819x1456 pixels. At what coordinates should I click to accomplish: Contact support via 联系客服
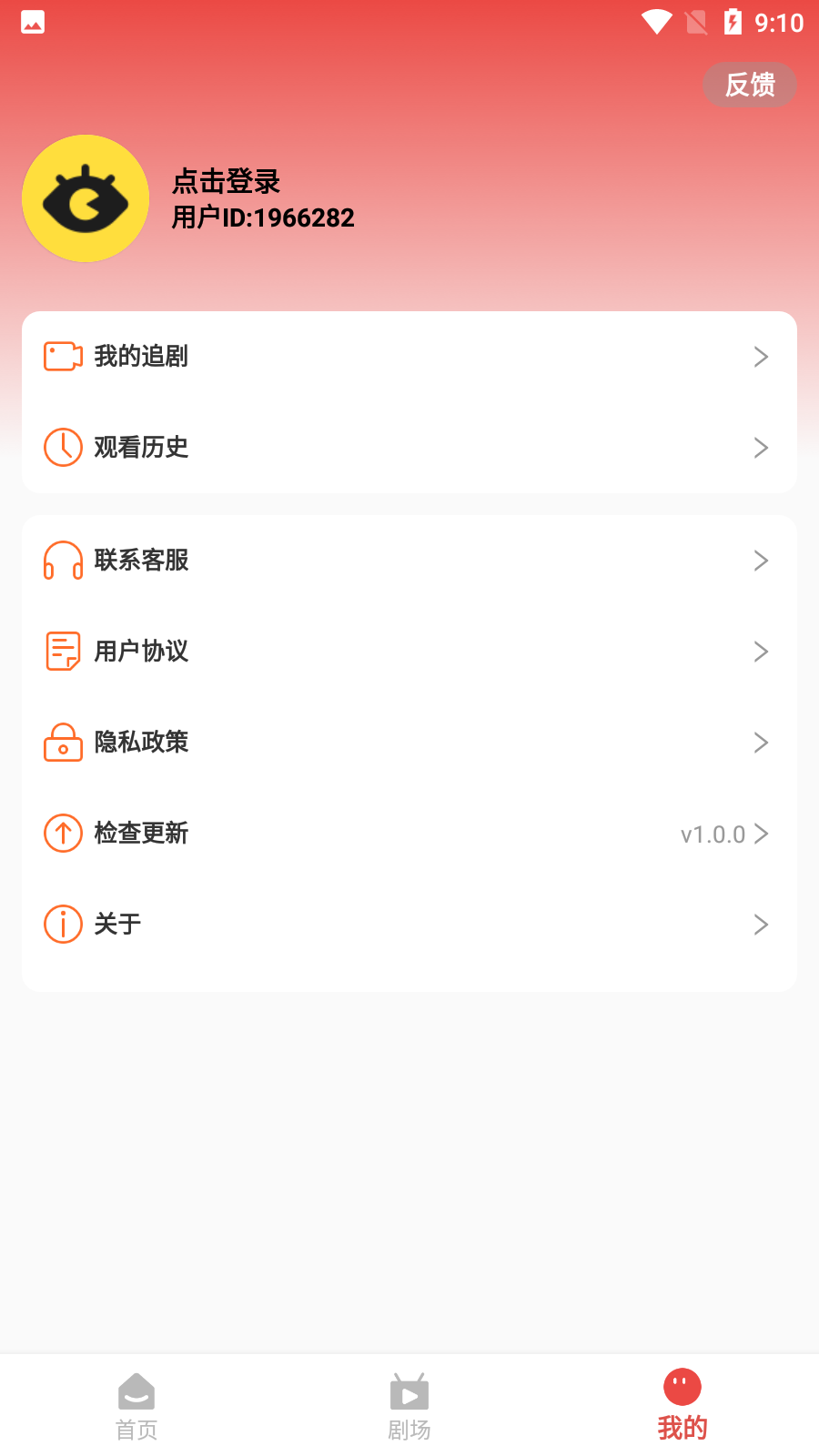coord(409,561)
